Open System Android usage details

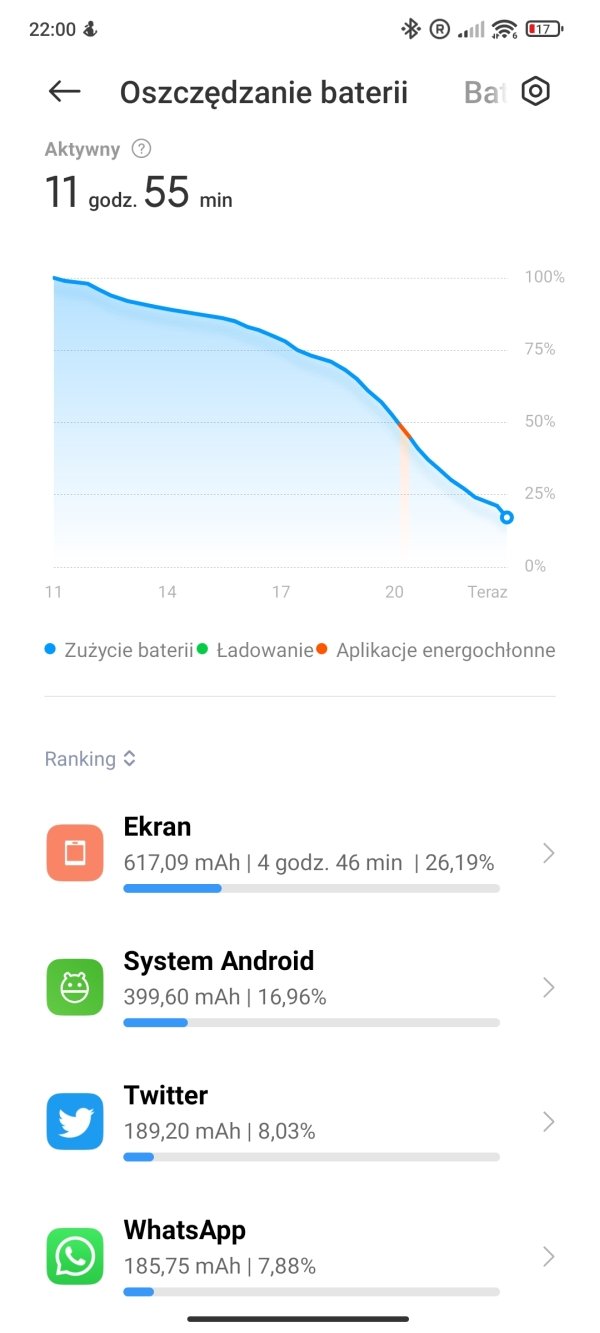(x=300, y=987)
